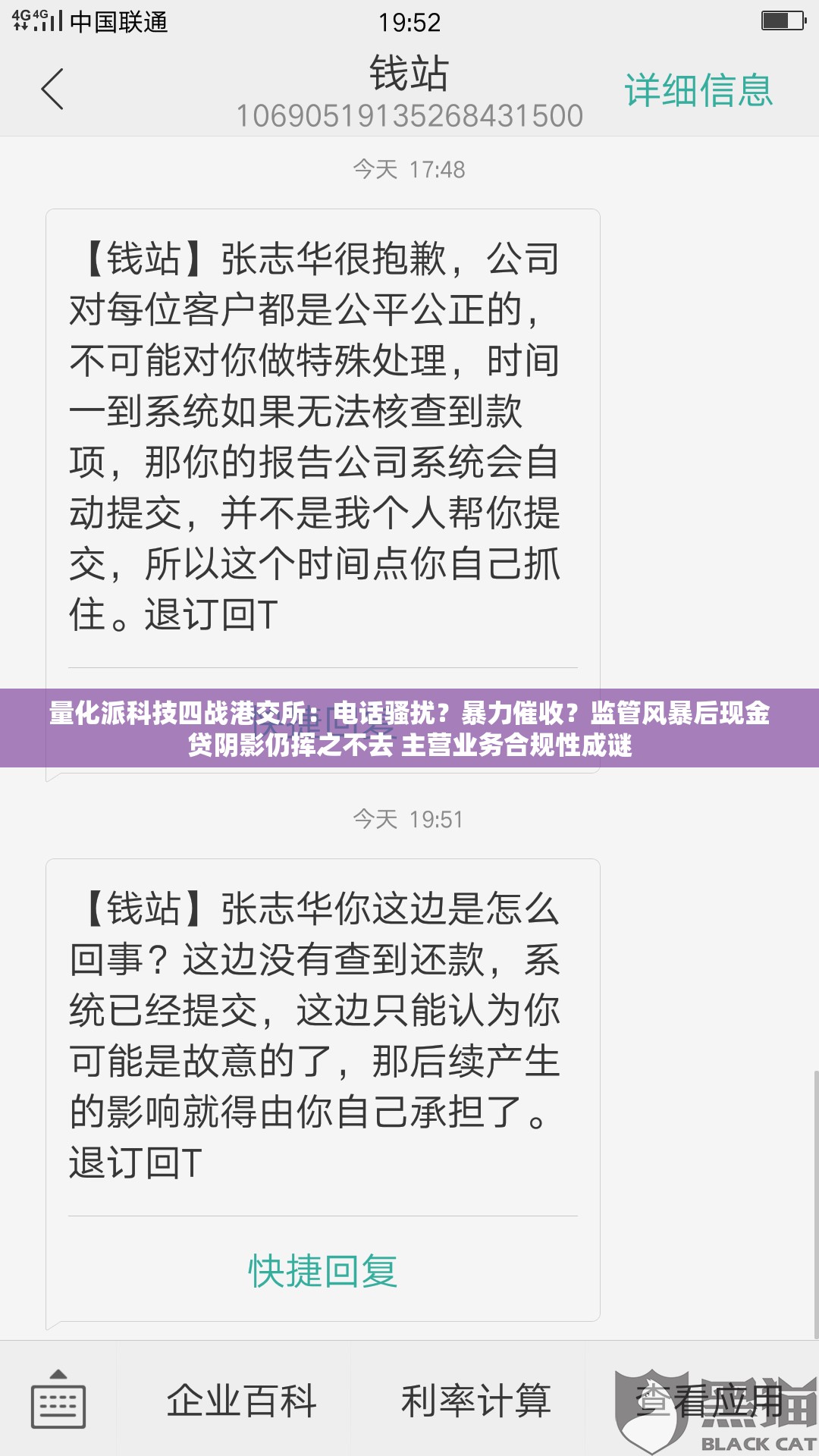Switch to the keyboard input icon

(x=58, y=1399)
